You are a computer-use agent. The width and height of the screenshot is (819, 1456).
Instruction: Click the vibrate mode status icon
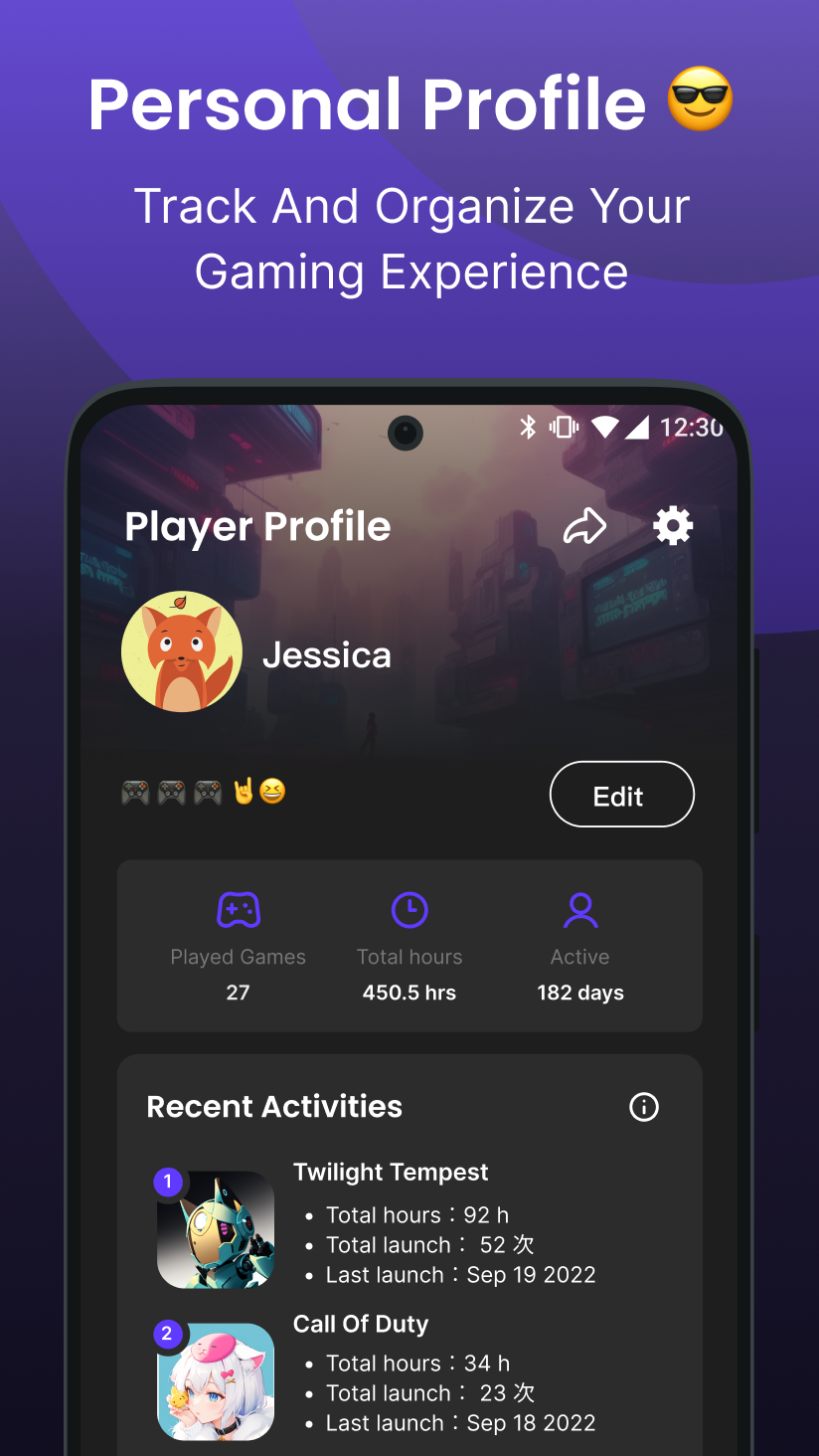563,428
